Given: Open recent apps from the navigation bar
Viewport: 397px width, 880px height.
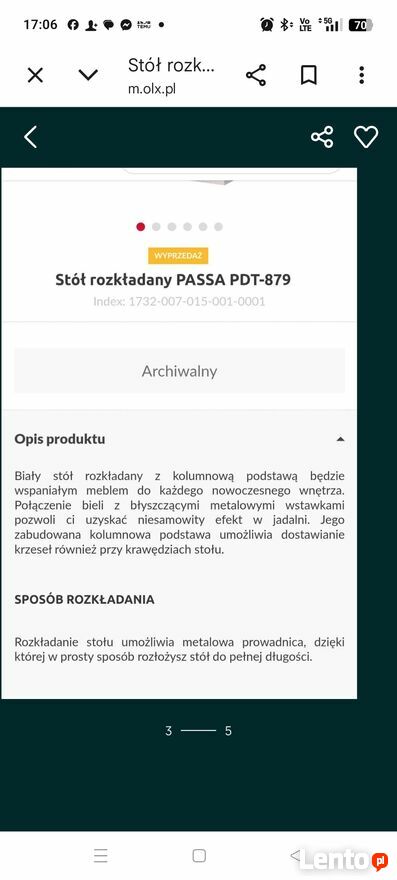Looking at the screenshot, I should tap(101, 855).
